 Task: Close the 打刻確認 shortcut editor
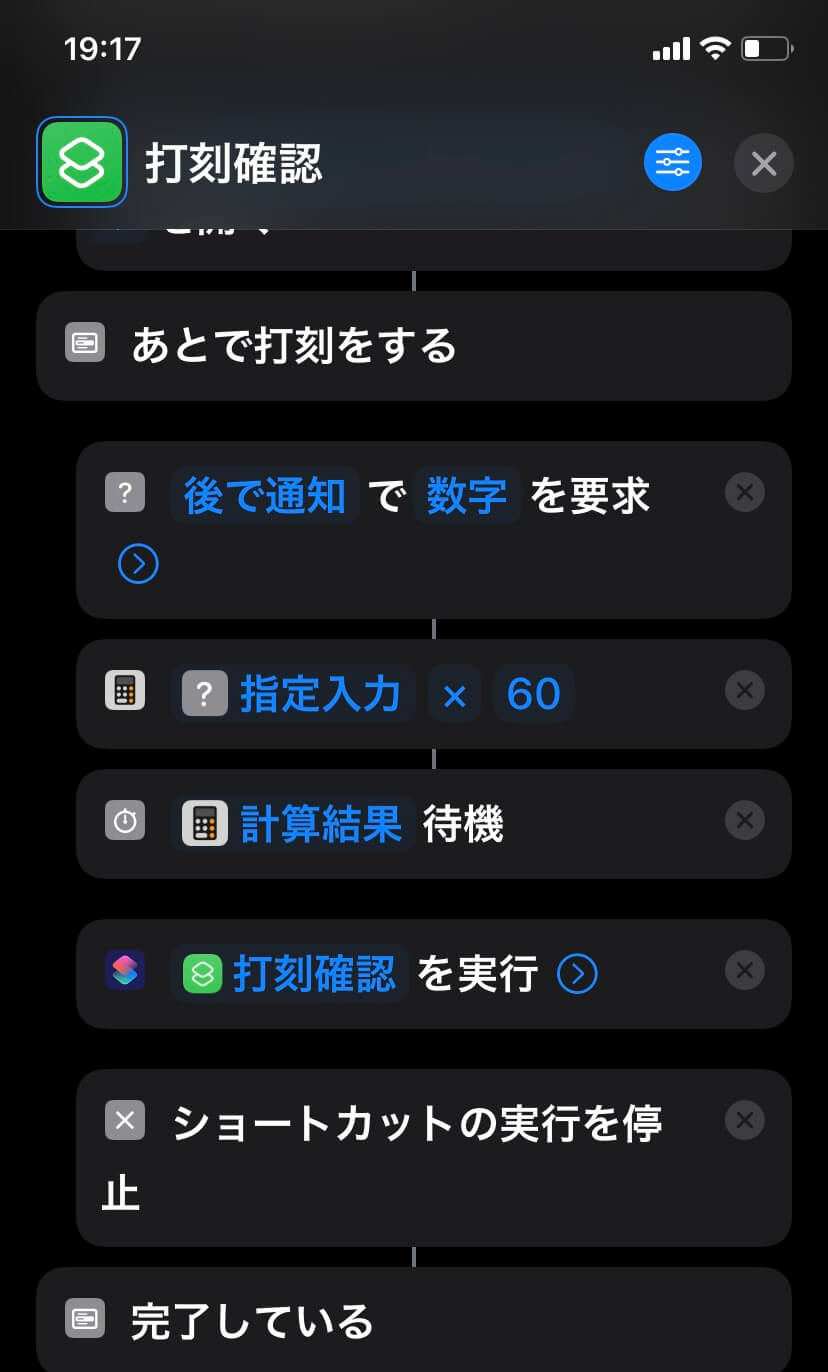(x=764, y=163)
